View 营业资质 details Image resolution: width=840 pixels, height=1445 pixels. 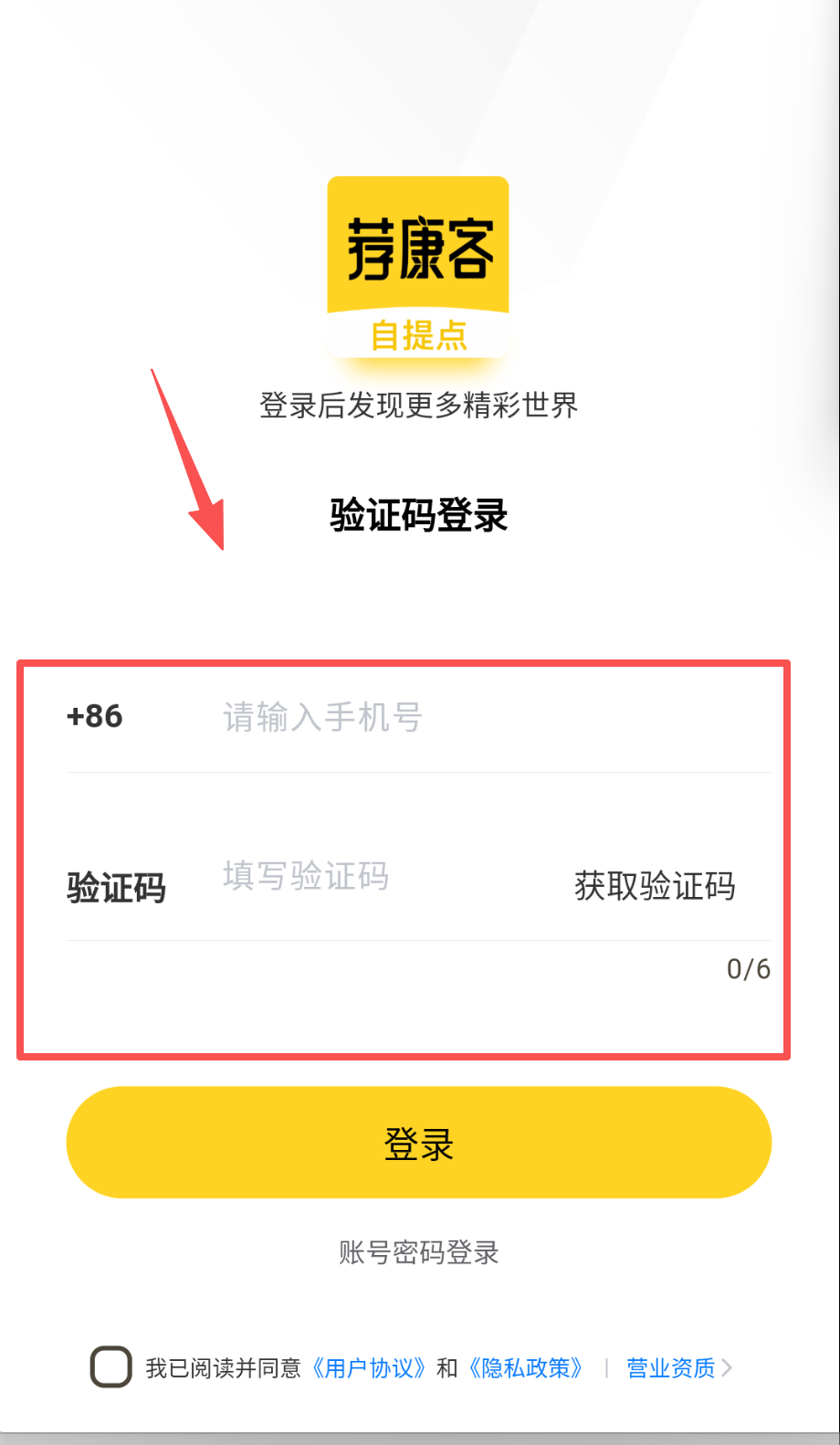pyautogui.click(x=677, y=1368)
